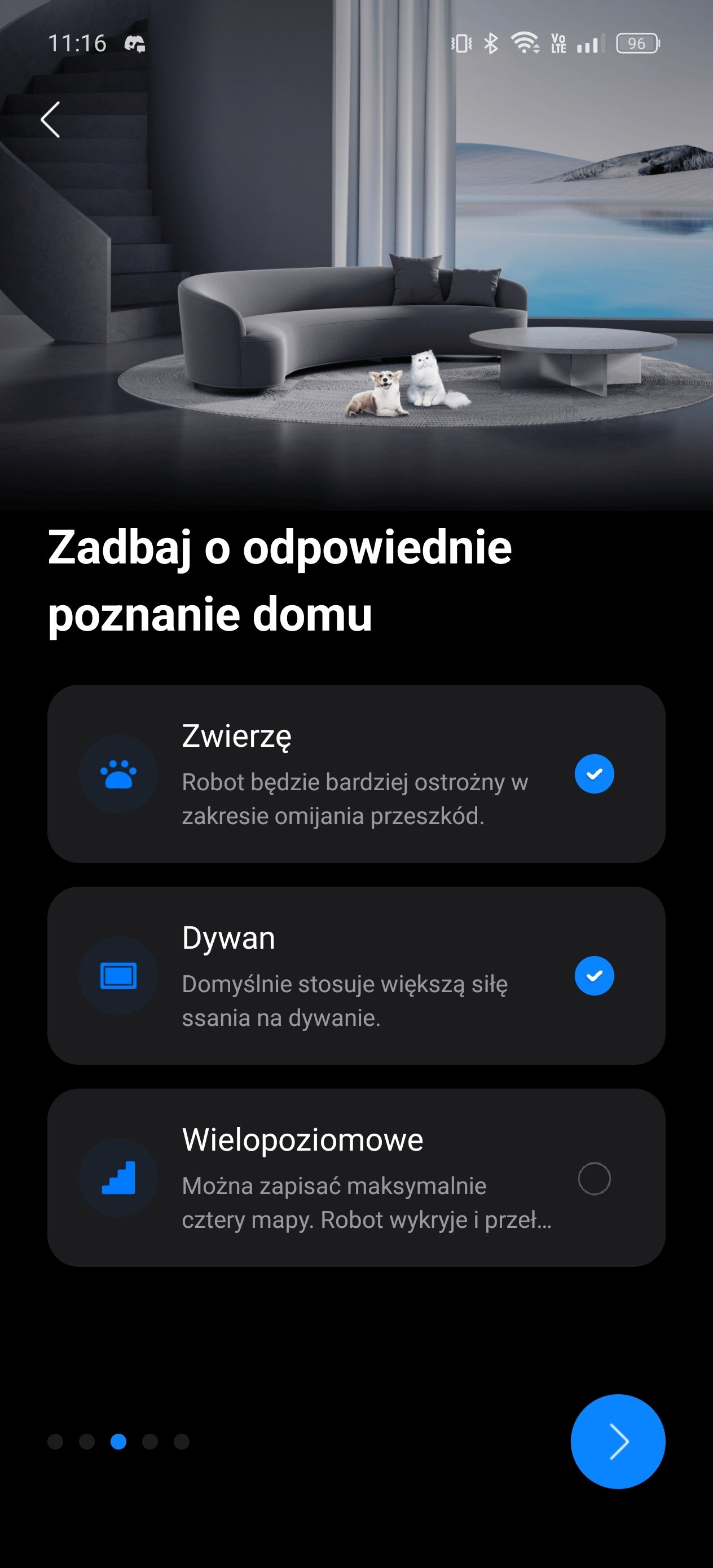The width and height of the screenshot is (713, 1568).
Task: Enable the Wielopoziomowe option
Action: click(593, 1178)
